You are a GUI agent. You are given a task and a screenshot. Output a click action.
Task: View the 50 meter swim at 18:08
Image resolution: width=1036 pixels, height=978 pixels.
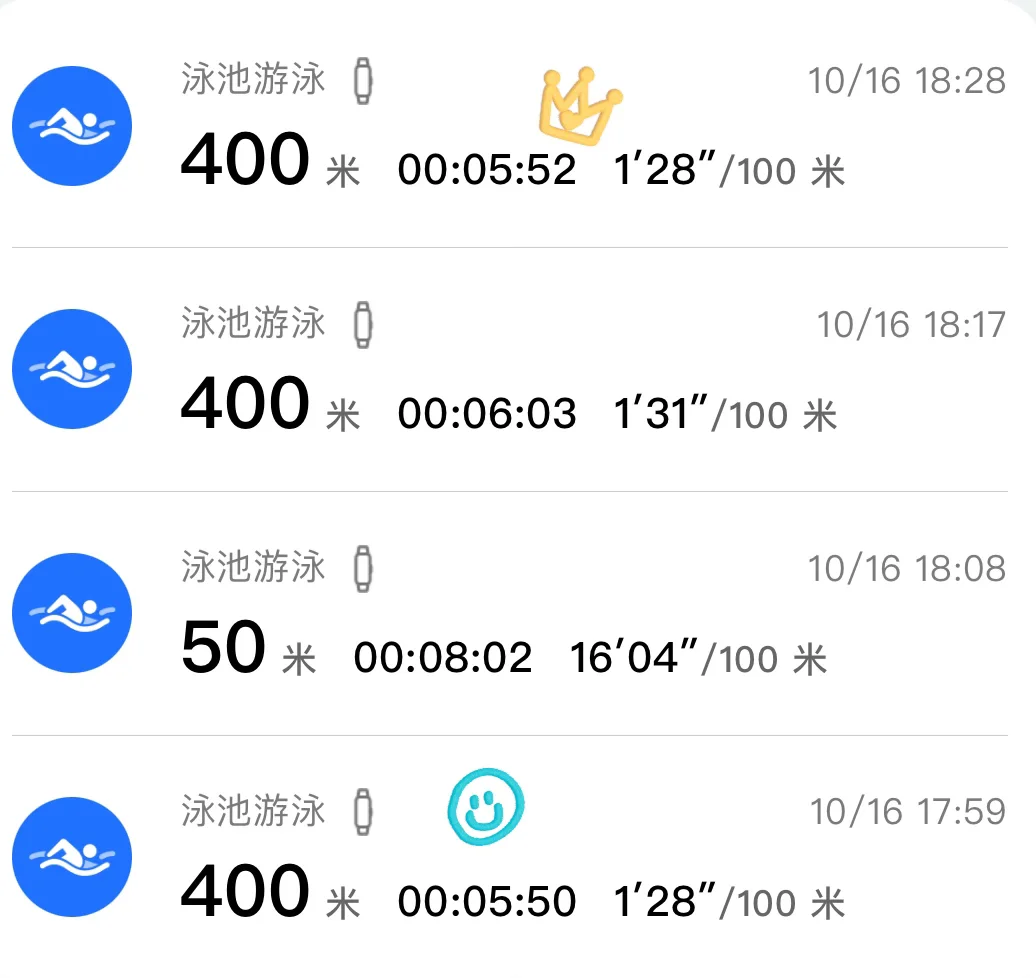510,613
